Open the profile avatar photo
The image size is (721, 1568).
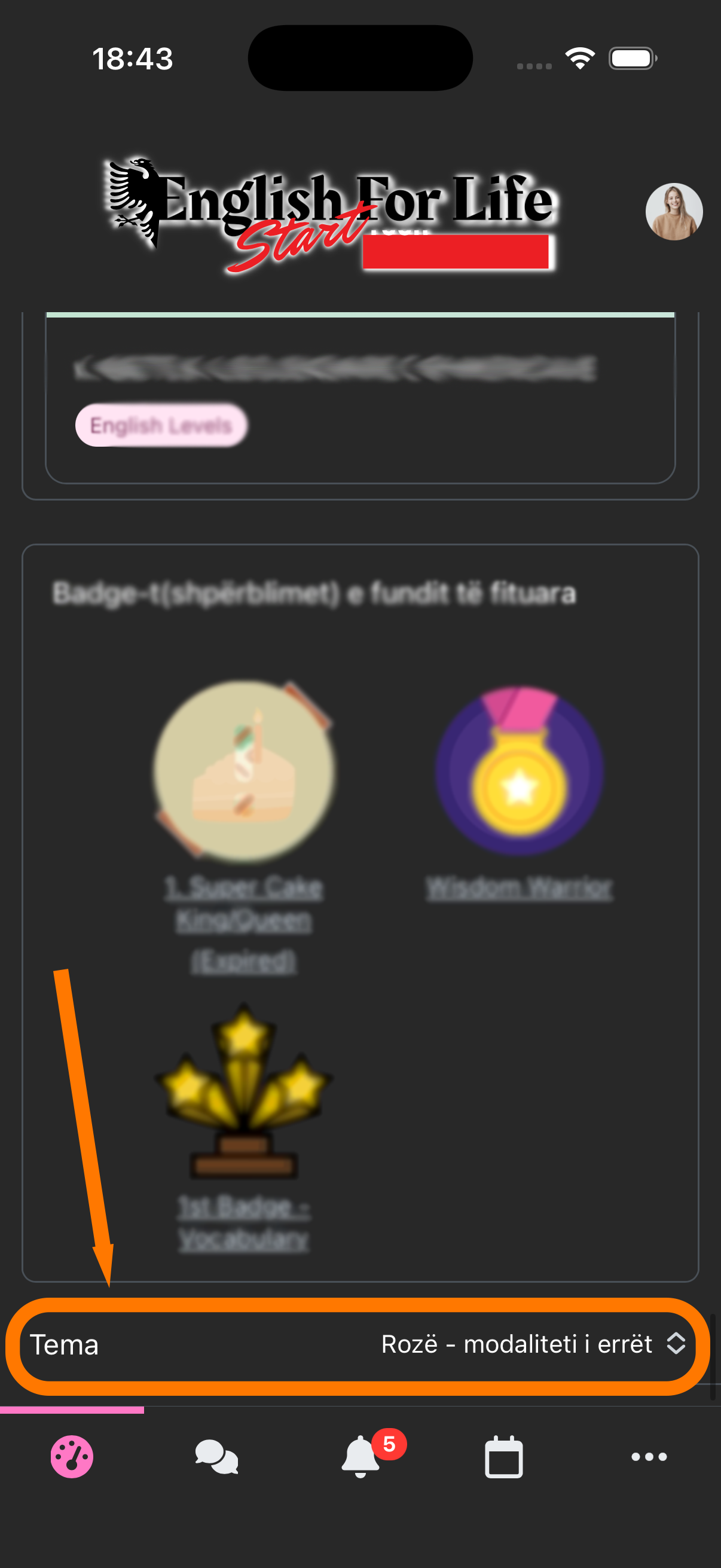tap(674, 212)
